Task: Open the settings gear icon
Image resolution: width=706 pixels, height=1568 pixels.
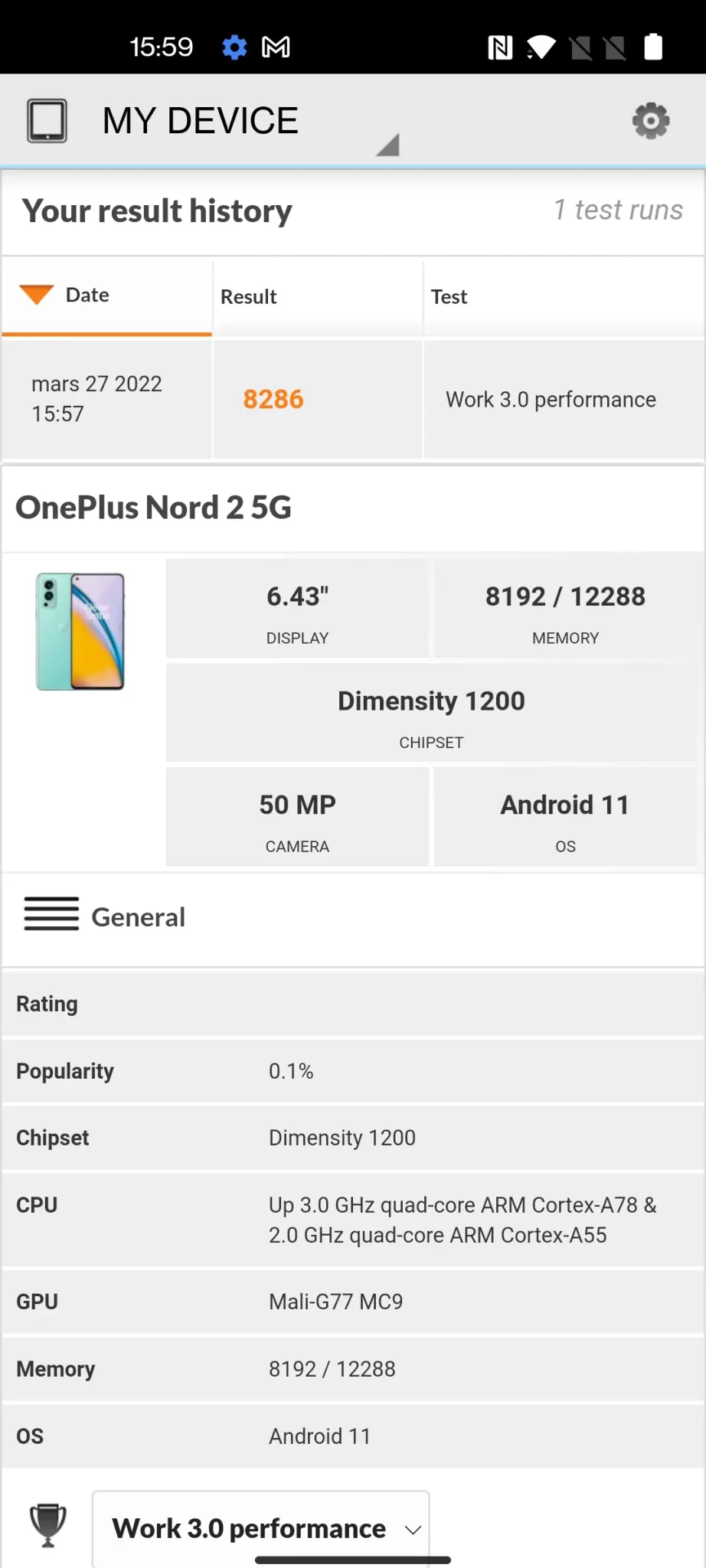Action: (x=651, y=120)
